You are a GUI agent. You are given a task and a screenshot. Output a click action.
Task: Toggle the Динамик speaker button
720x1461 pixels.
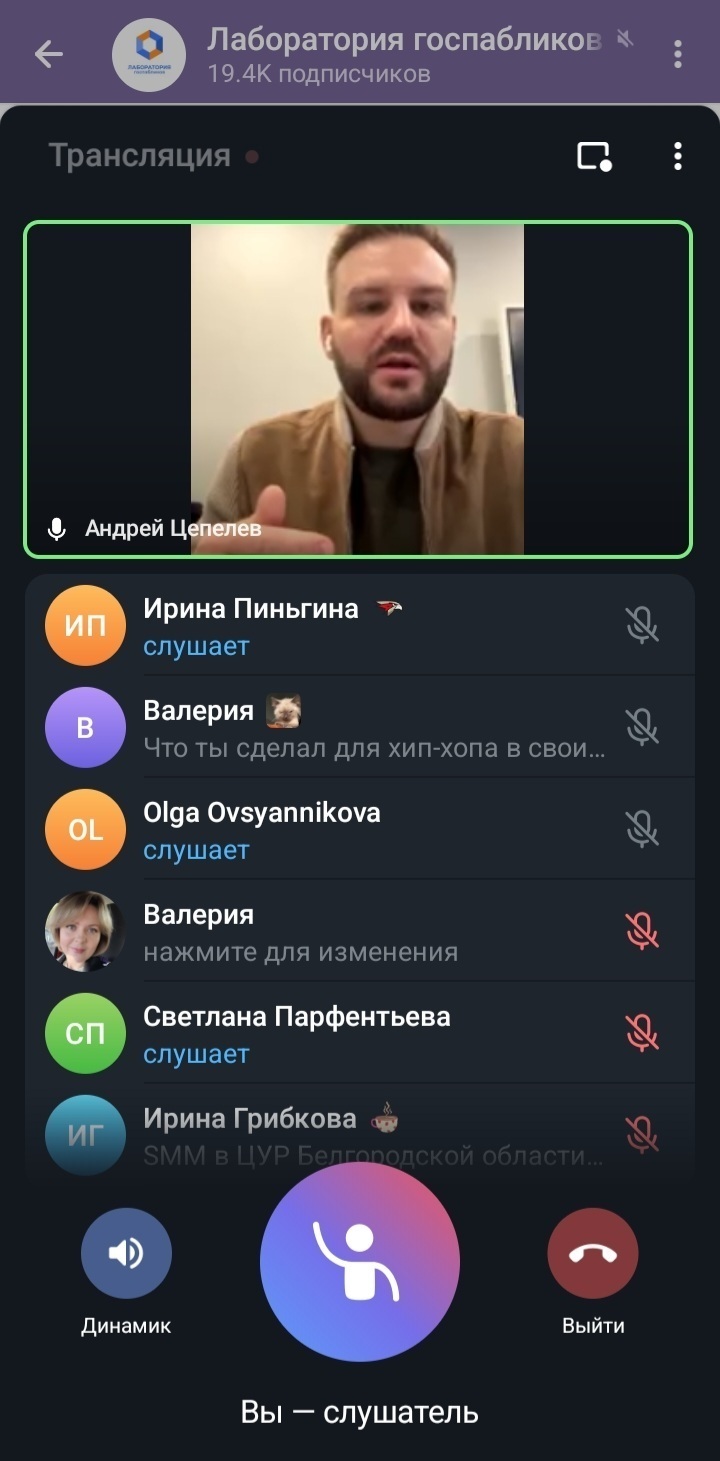coord(126,1253)
